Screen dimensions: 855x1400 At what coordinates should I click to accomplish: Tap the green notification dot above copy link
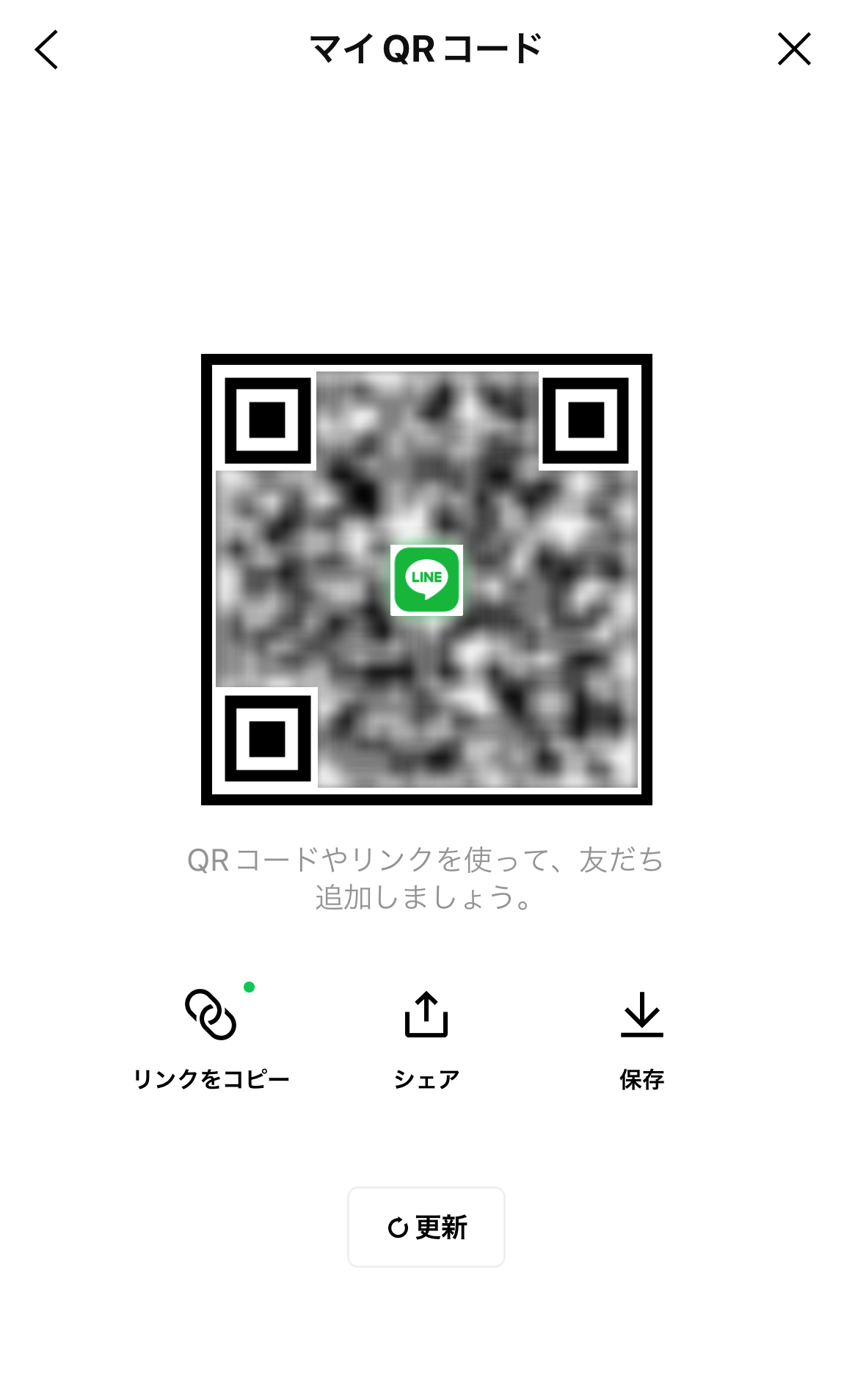tap(250, 987)
